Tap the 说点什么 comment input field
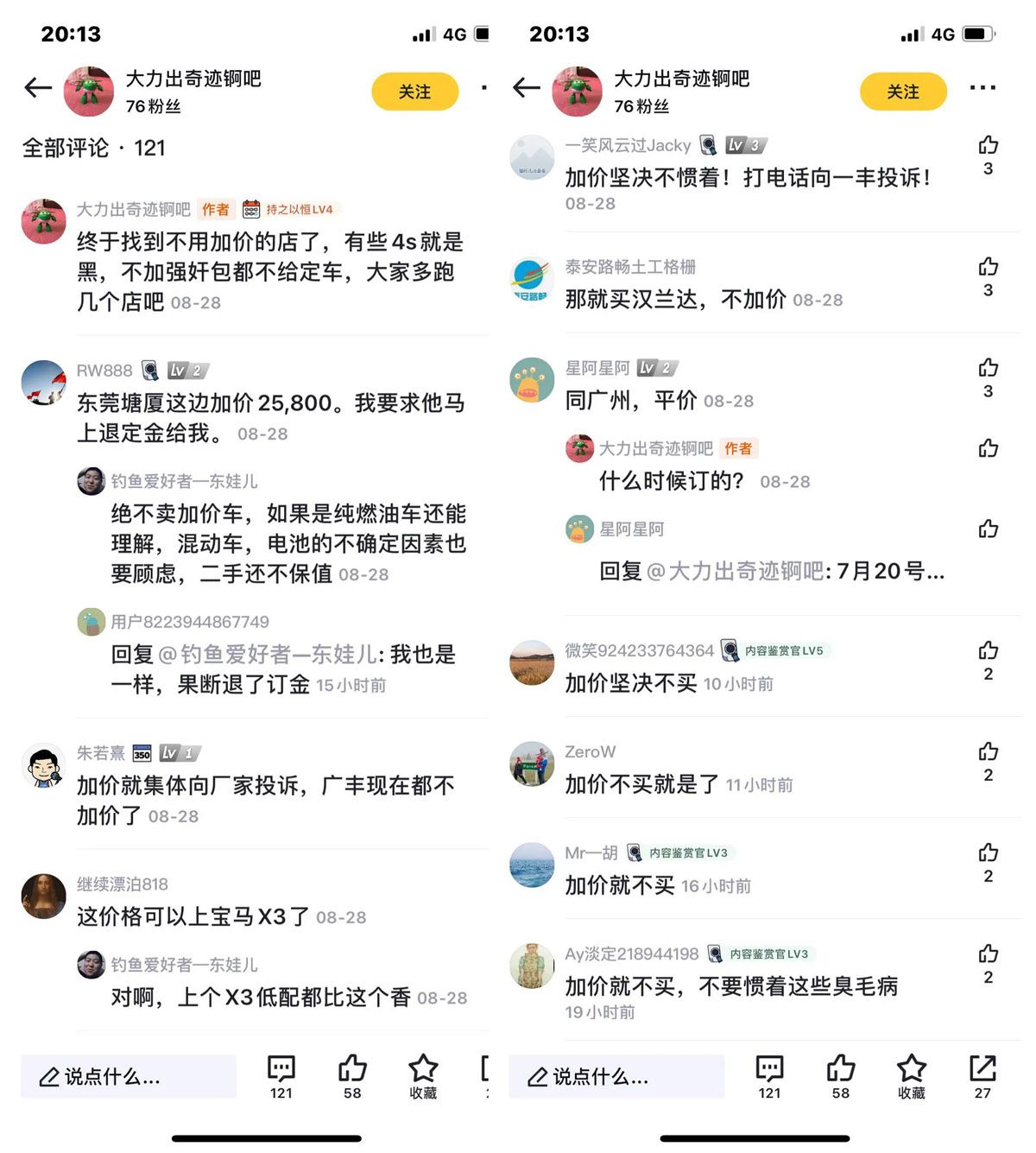This screenshot has width=1036, height=1153. coord(129,1075)
